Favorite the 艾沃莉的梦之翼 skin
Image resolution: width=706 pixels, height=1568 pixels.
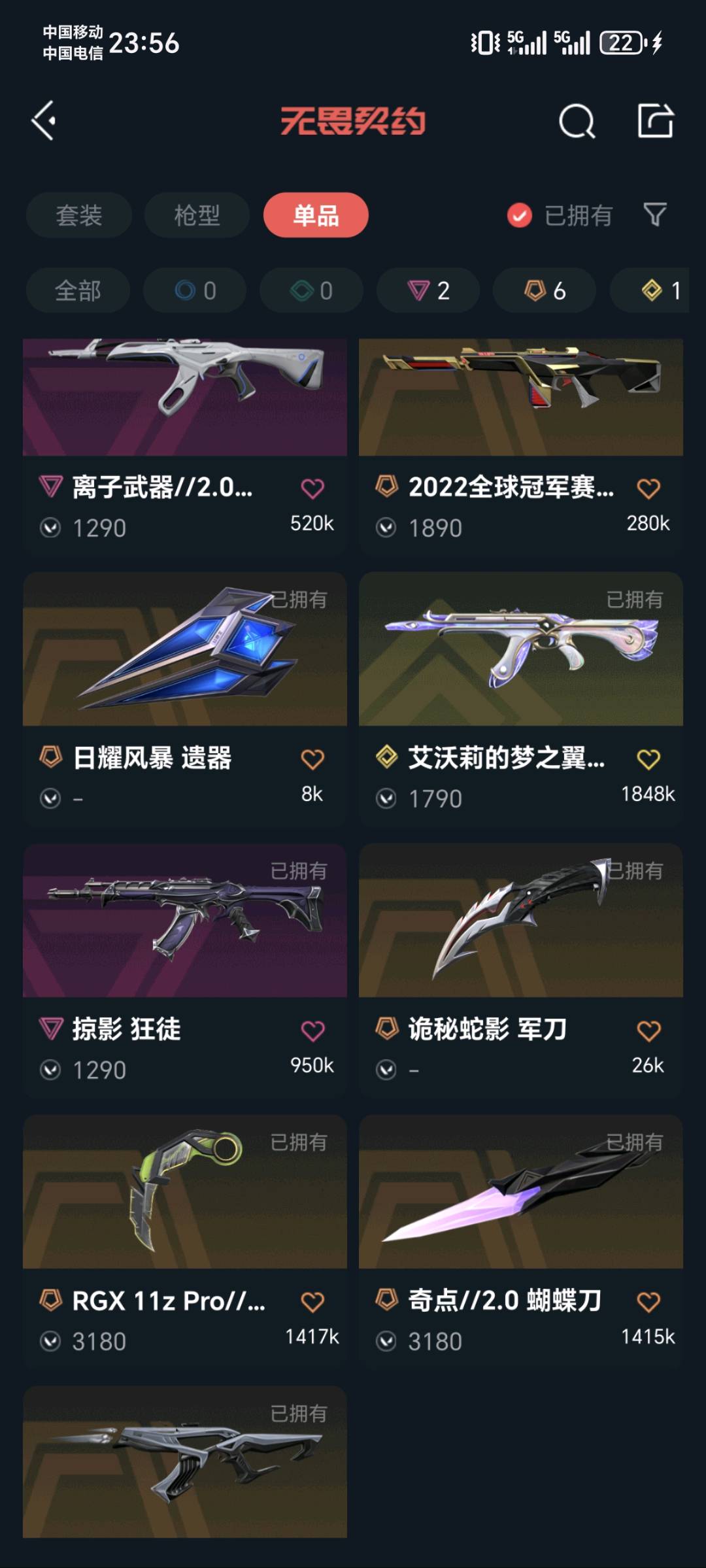tap(648, 759)
